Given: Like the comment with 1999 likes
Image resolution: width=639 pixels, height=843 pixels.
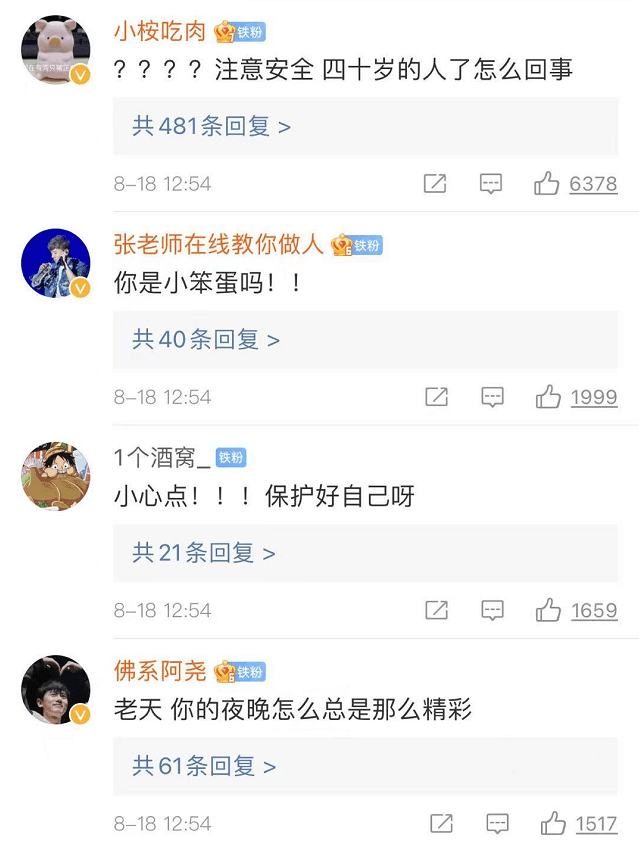Looking at the screenshot, I should (x=549, y=397).
